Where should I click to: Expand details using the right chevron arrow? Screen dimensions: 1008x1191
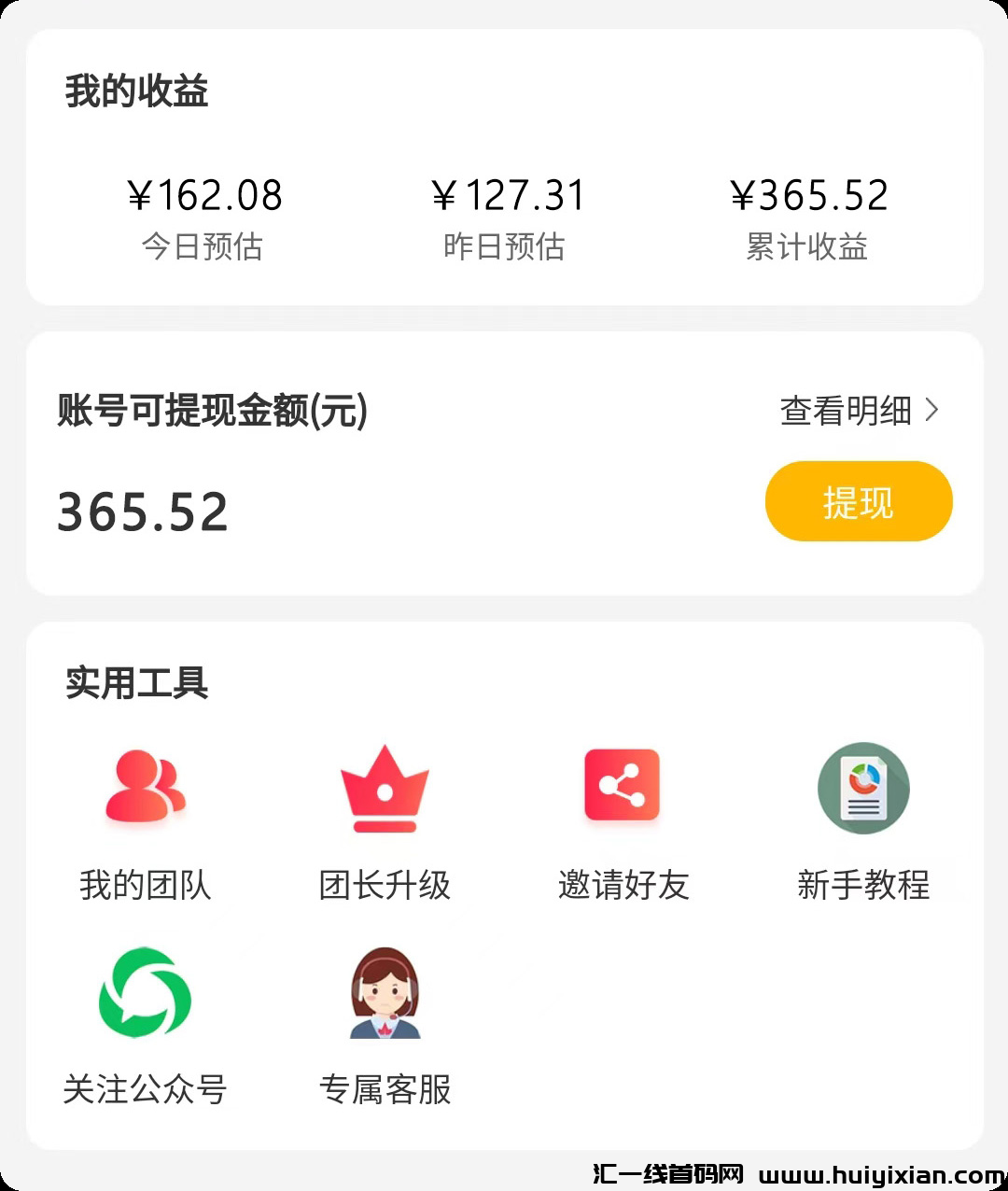(x=934, y=410)
